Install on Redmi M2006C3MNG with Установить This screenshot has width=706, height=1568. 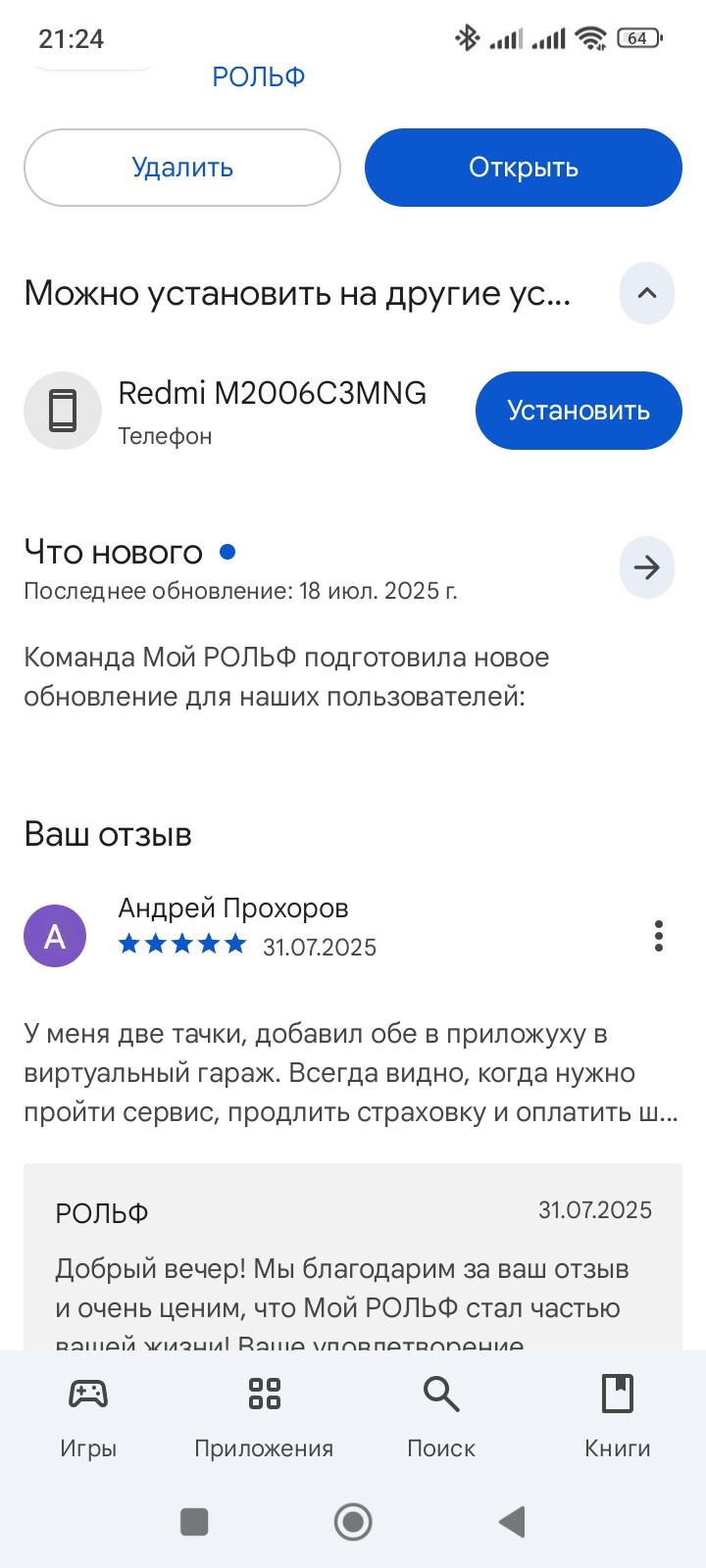(x=579, y=411)
